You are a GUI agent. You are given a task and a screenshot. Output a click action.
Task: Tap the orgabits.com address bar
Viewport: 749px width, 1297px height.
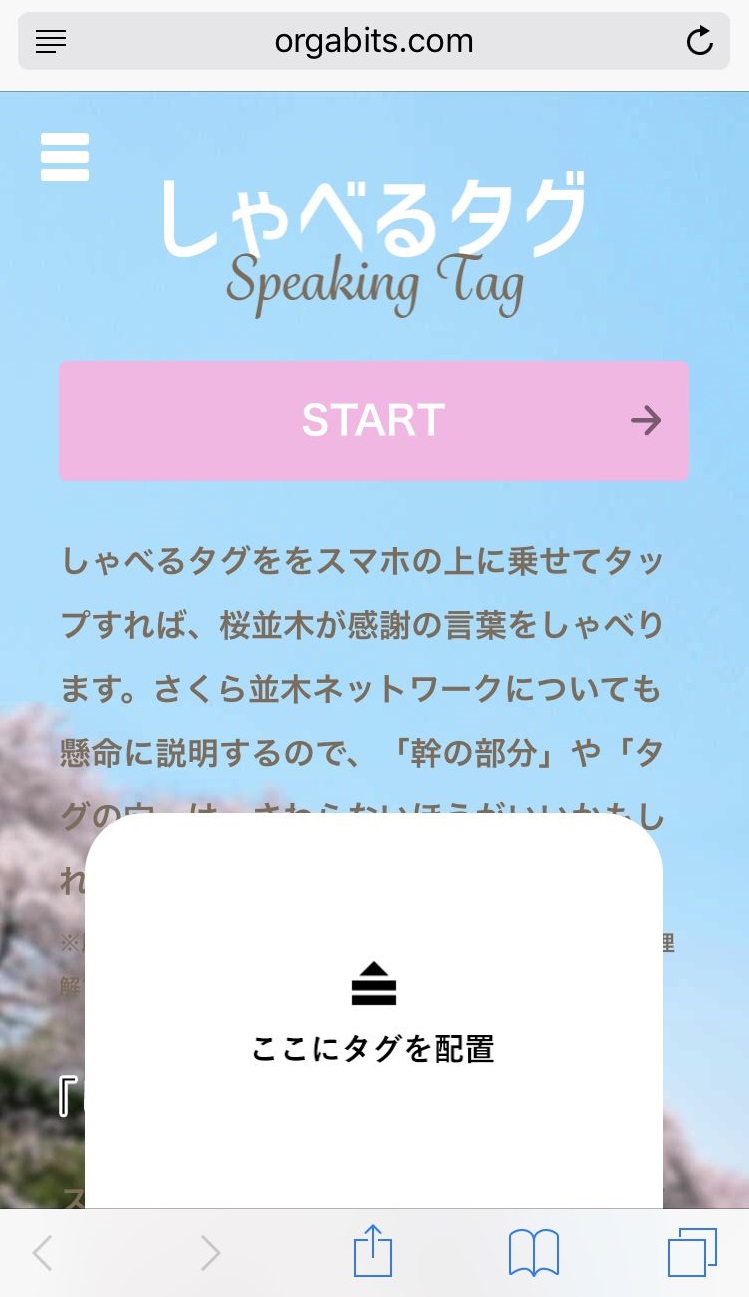374,41
